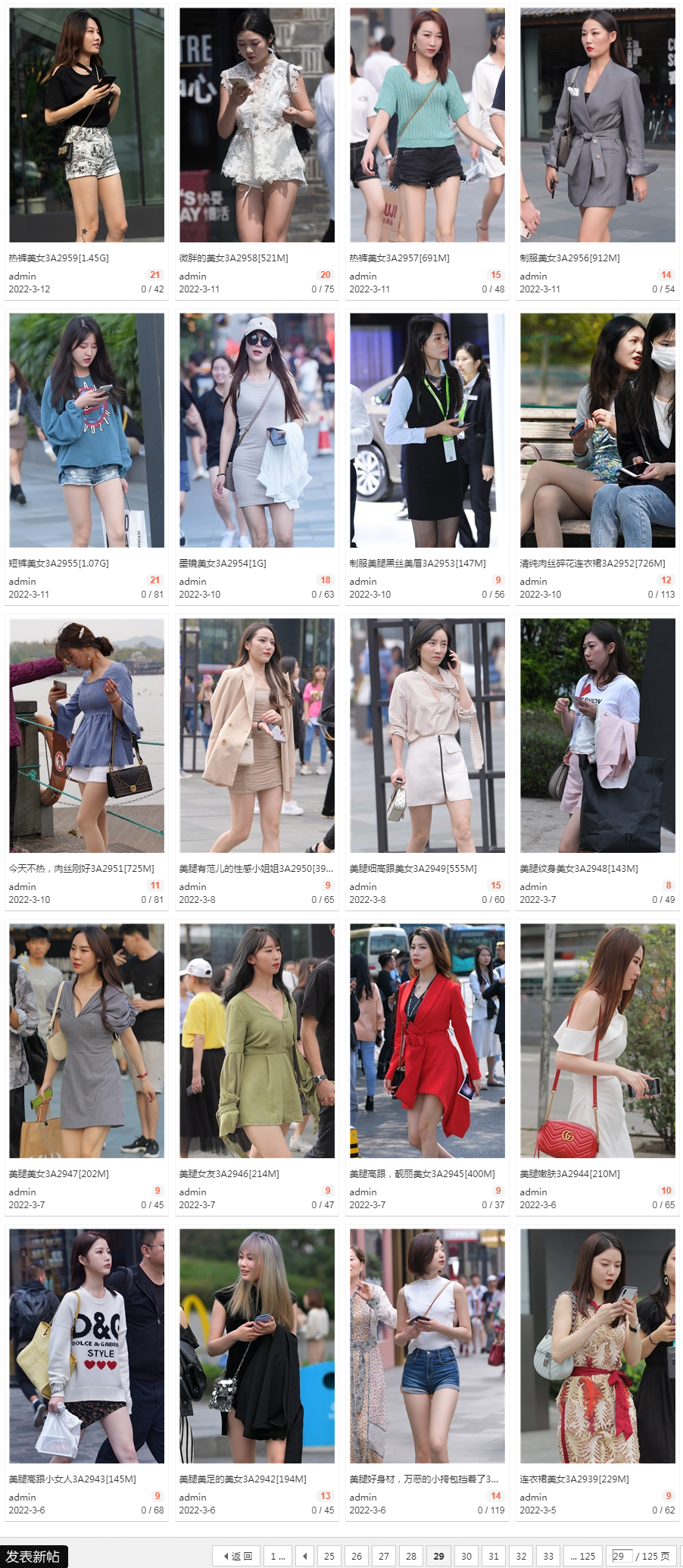Open admin profile under thread 3A2957
683x1568 pixels.
[363, 276]
